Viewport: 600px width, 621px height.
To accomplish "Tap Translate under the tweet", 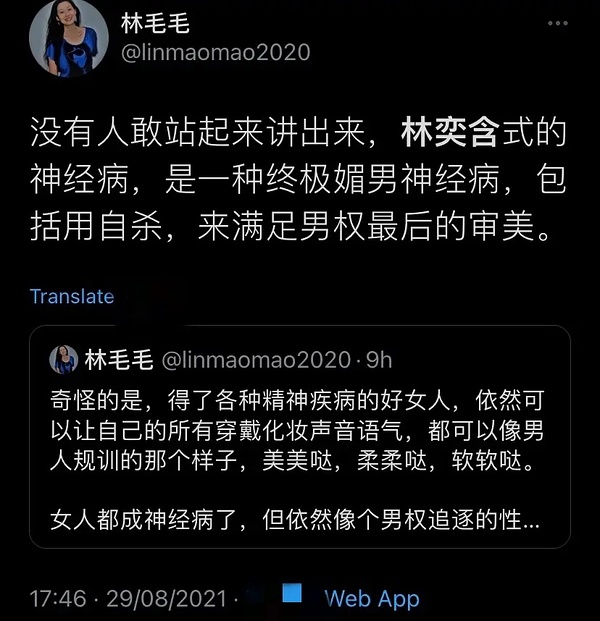I will pyautogui.click(x=72, y=297).
